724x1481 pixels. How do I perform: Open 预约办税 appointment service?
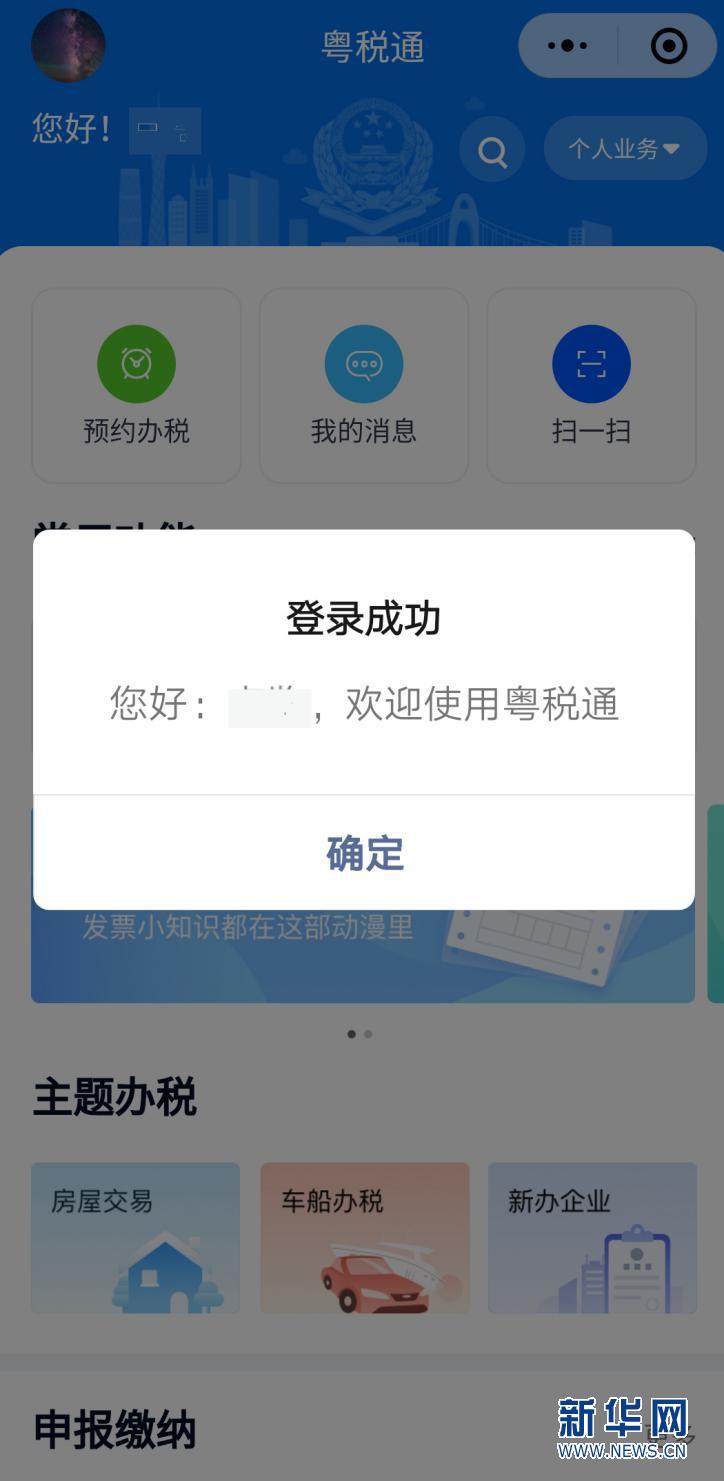tap(136, 385)
